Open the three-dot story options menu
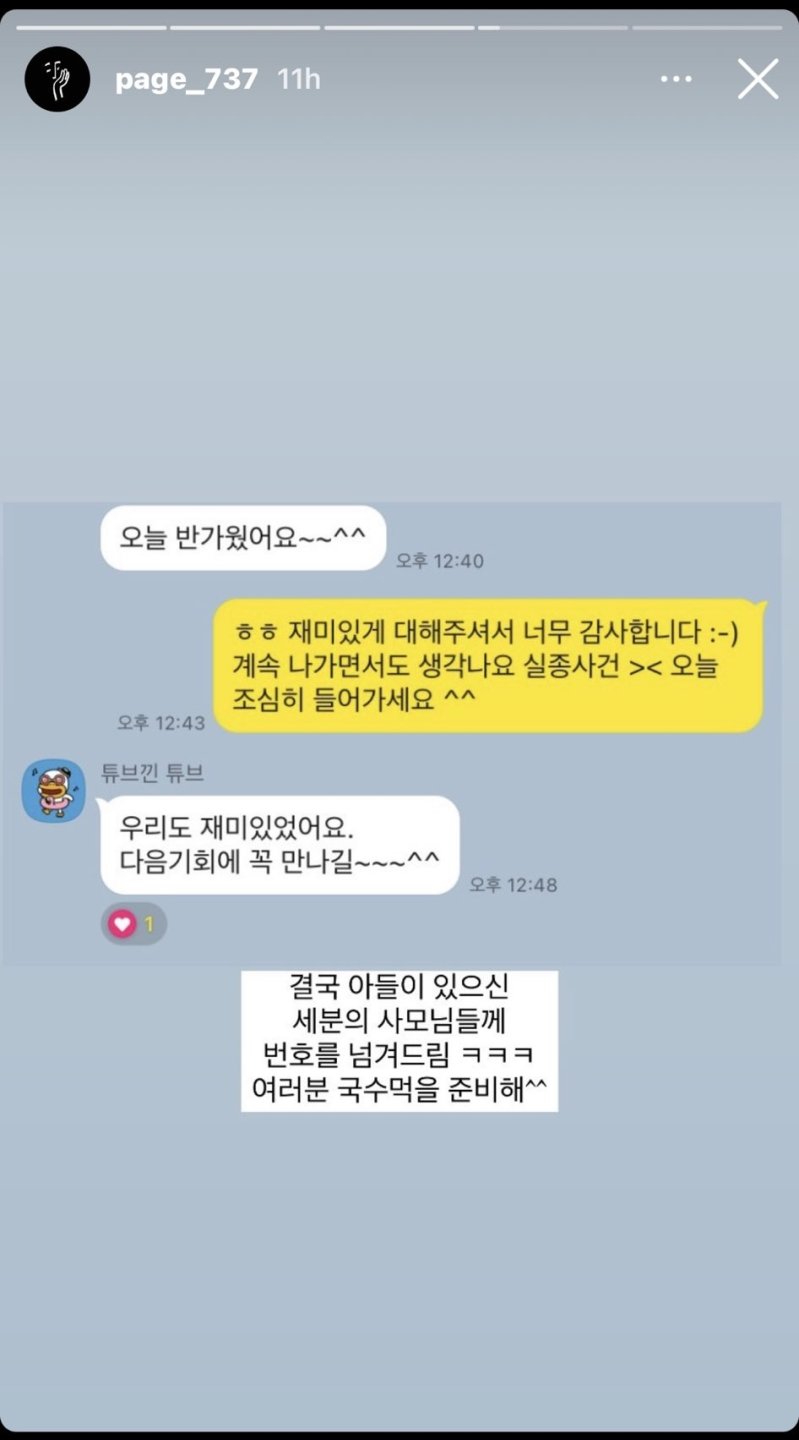 [x=676, y=79]
